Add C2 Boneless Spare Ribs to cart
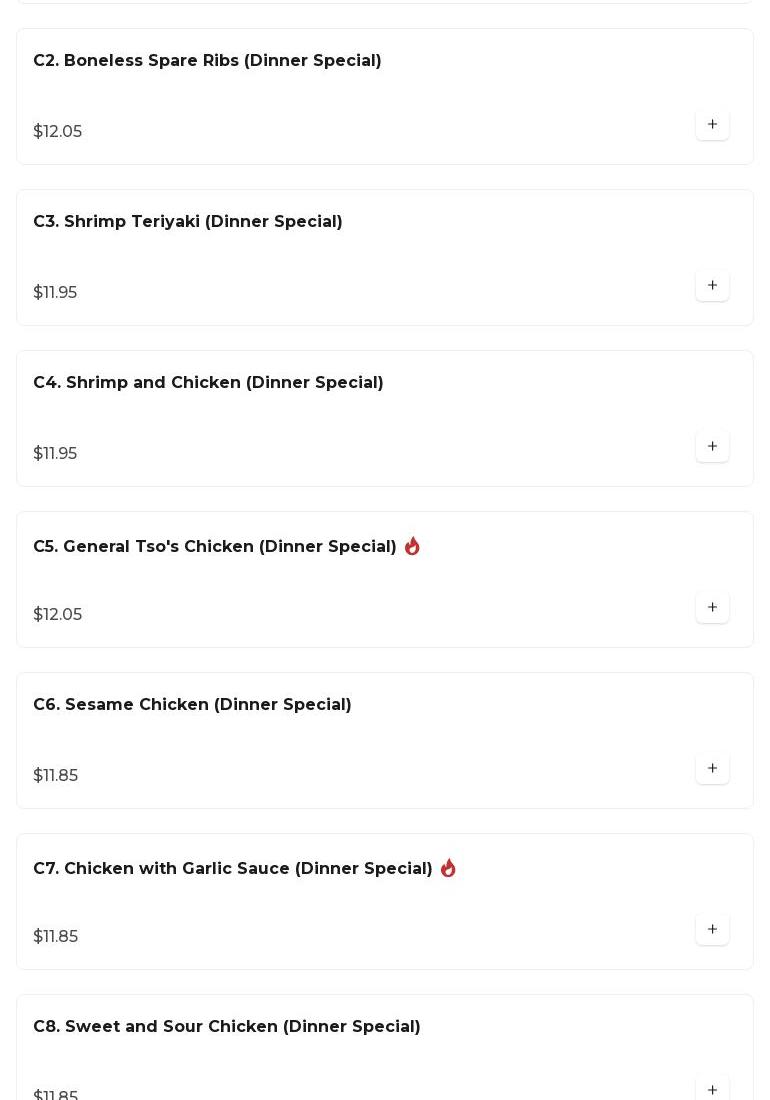The width and height of the screenshot is (770, 1100). 712,125
